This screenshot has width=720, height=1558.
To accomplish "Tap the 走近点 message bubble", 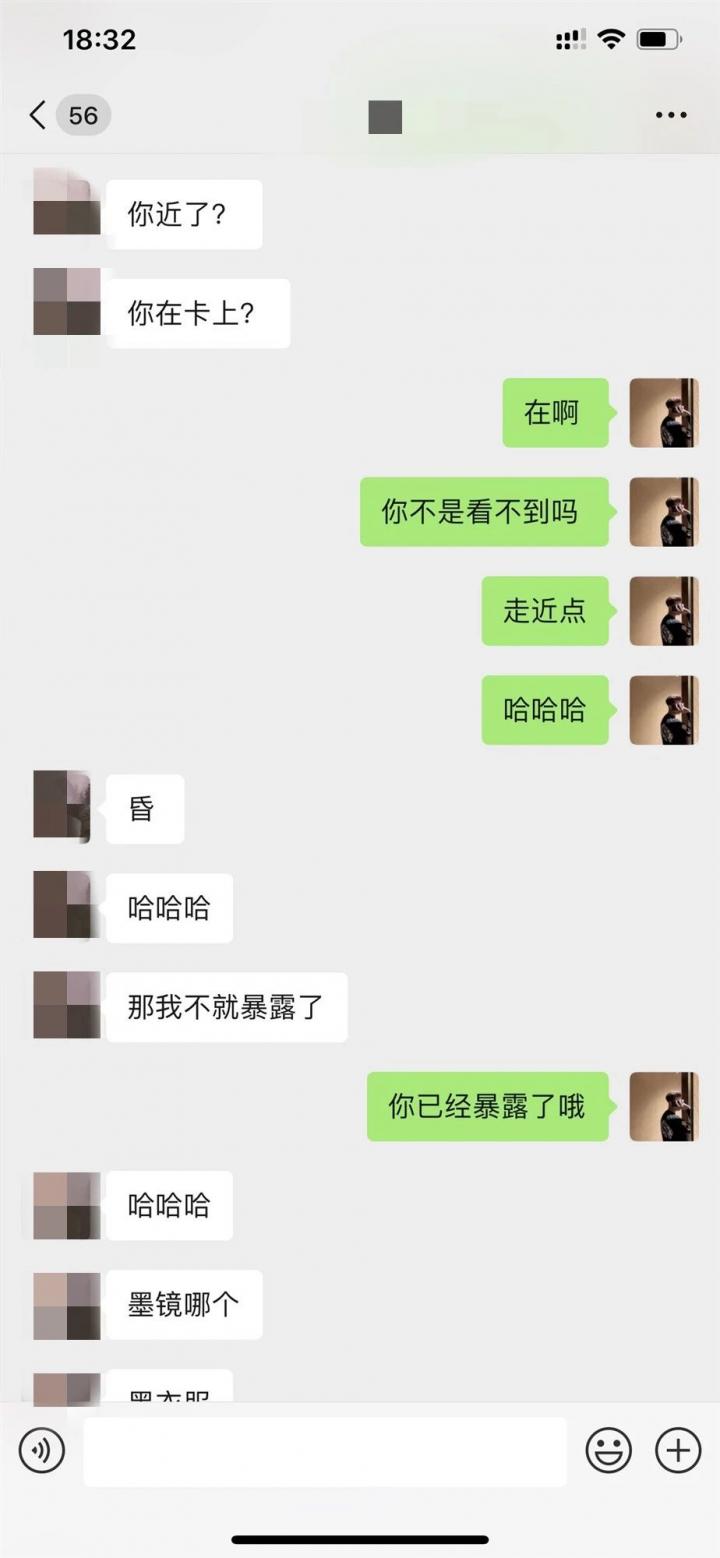I will 545,611.
